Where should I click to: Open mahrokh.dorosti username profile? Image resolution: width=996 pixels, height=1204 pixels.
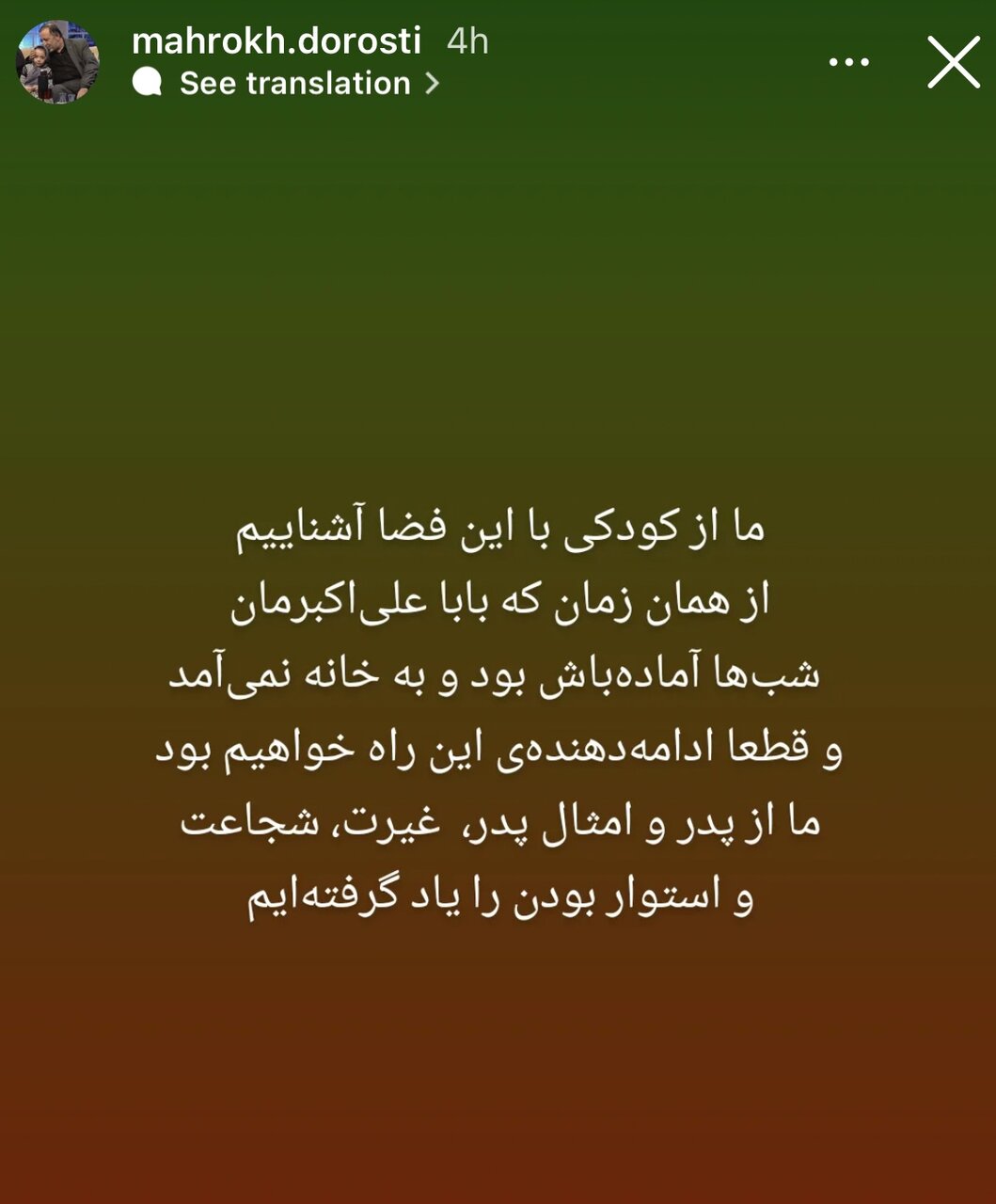276,40
